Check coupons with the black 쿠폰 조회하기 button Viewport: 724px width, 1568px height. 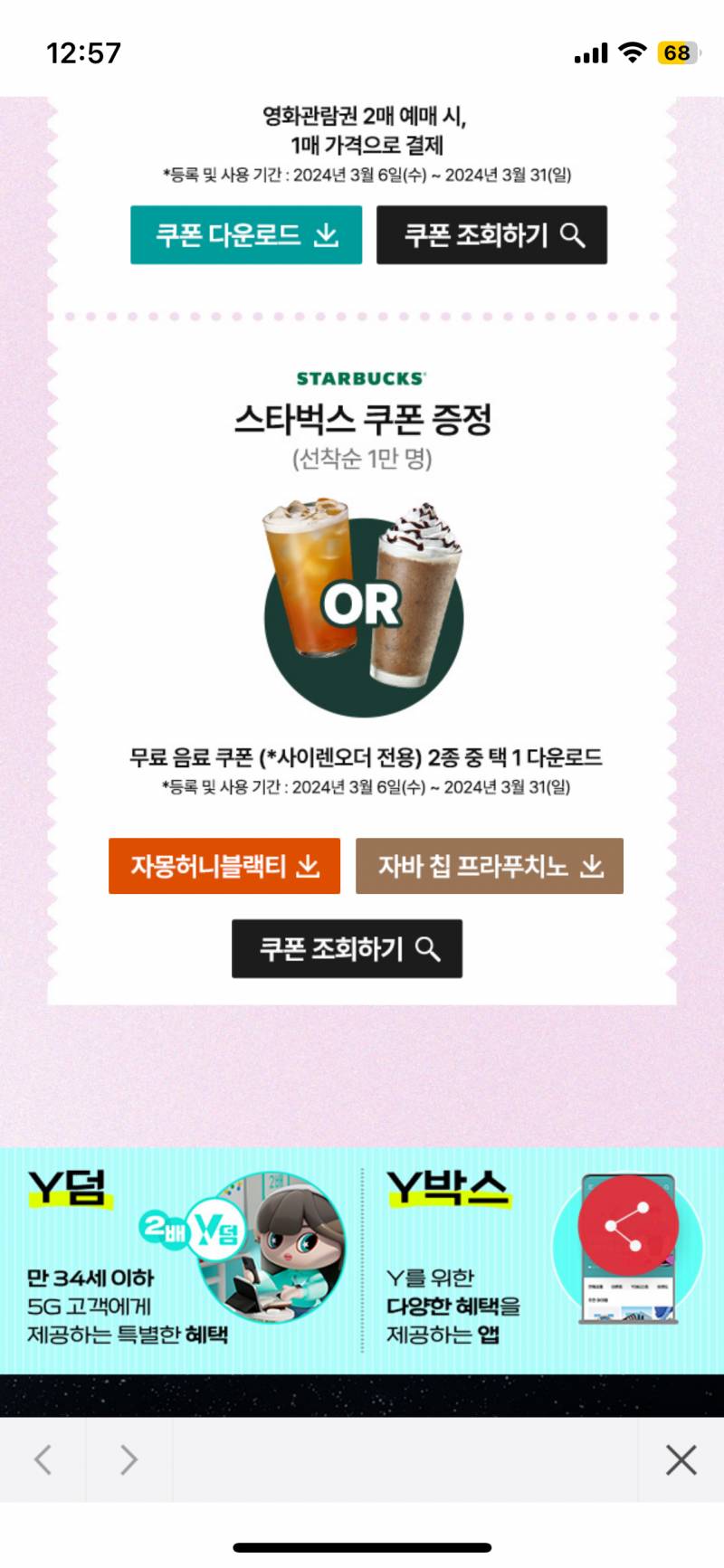click(x=348, y=948)
